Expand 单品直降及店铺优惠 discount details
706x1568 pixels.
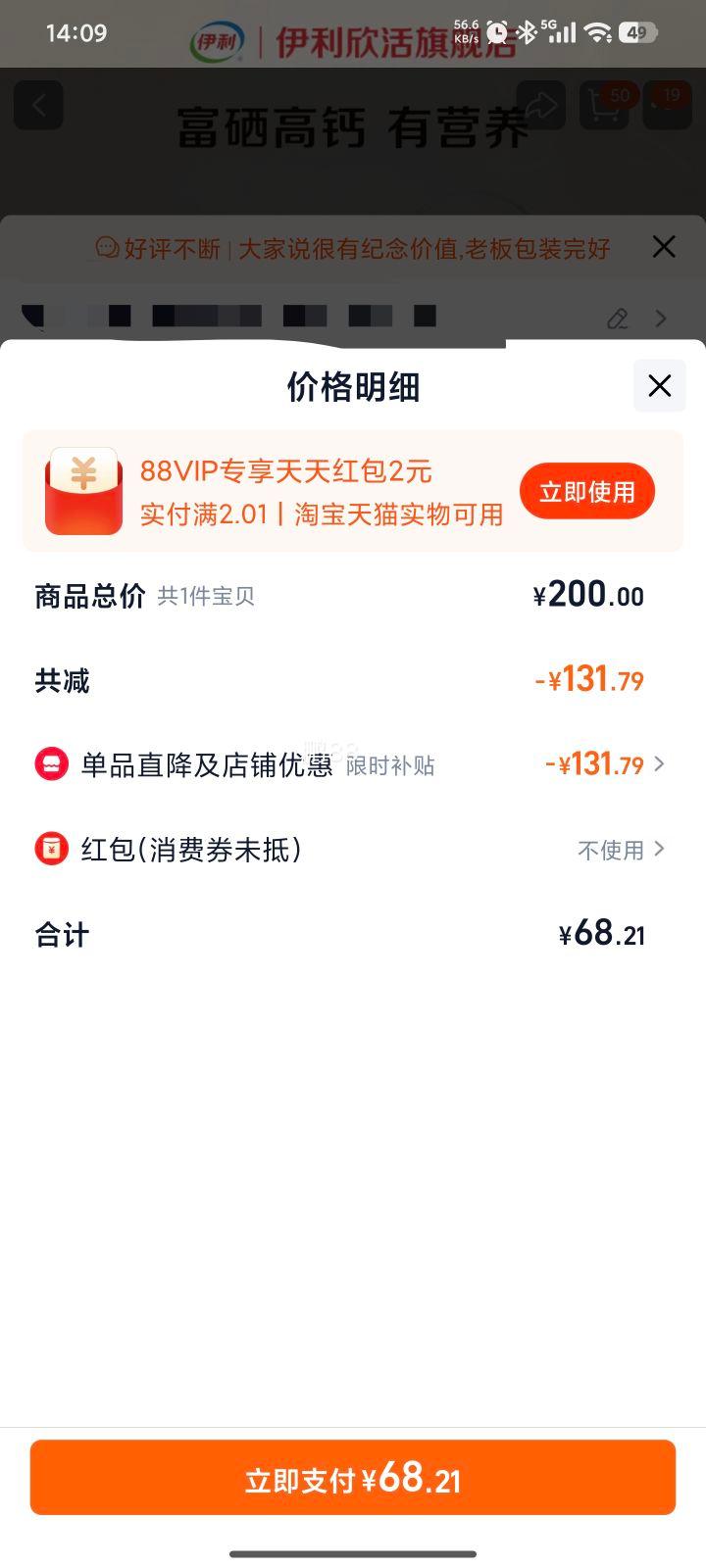coord(352,764)
